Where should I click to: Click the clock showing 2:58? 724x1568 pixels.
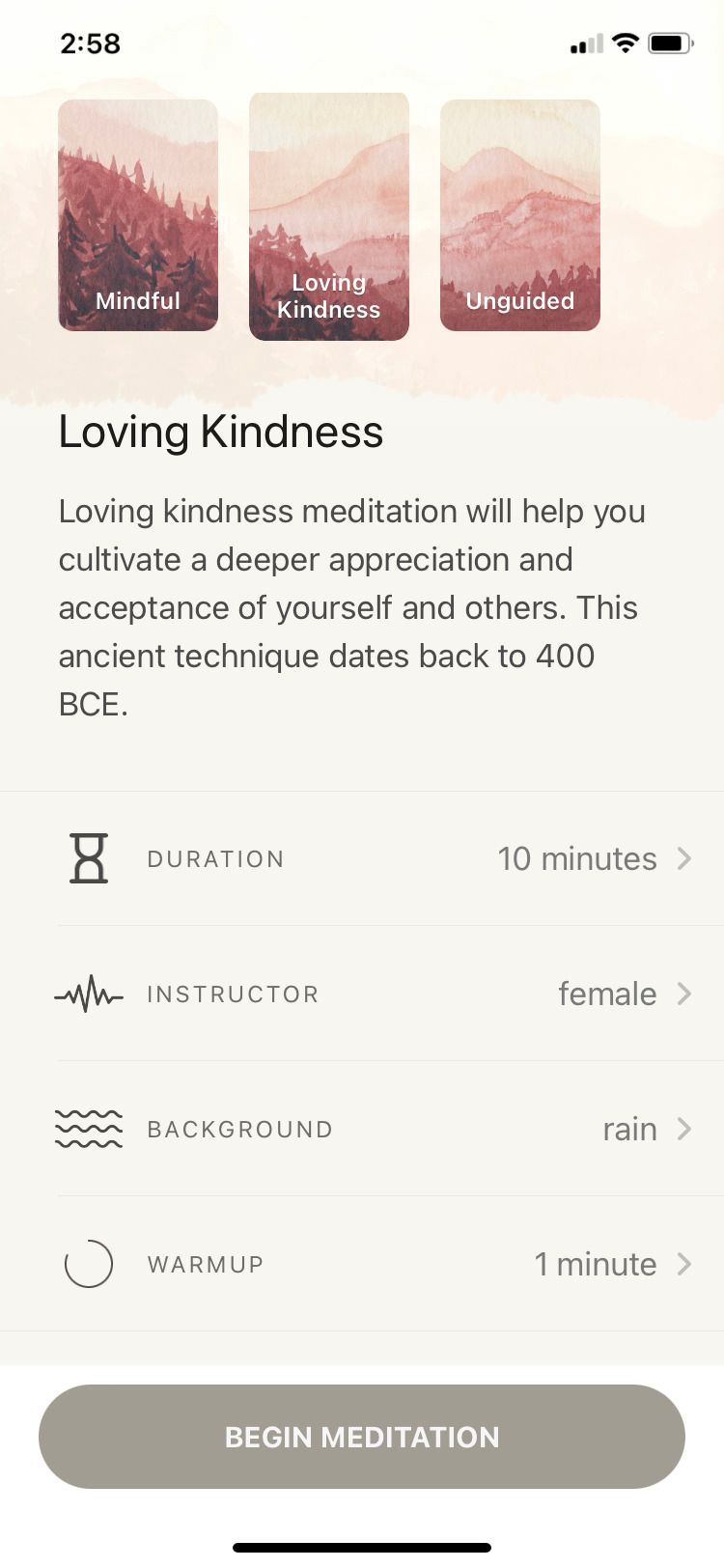90,43
